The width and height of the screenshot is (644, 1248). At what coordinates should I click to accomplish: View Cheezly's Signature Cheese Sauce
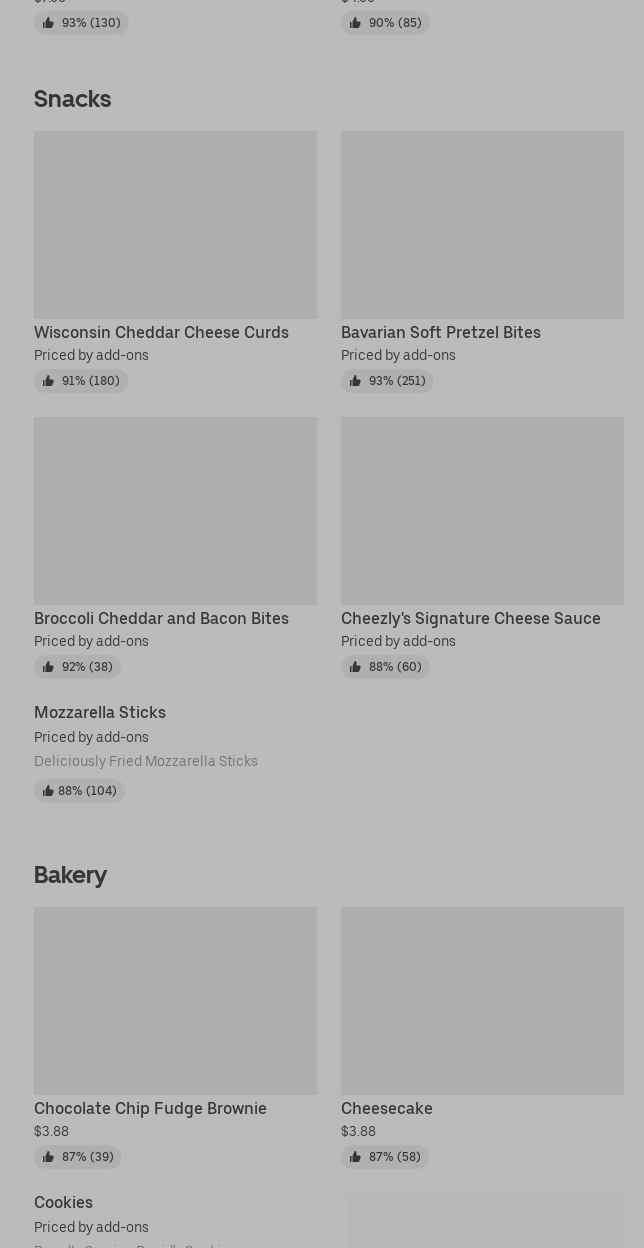[x=482, y=548]
